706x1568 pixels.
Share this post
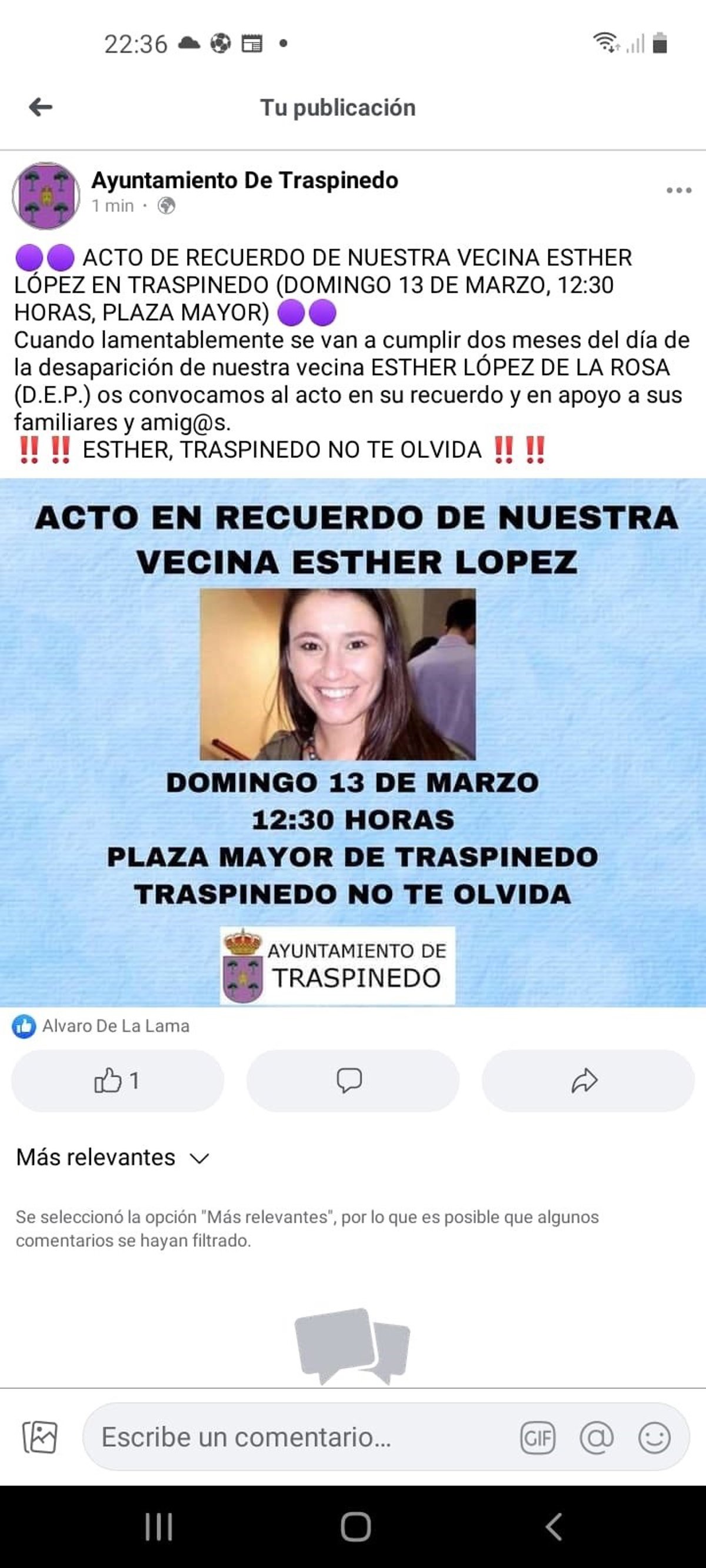pyautogui.click(x=587, y=1081)
